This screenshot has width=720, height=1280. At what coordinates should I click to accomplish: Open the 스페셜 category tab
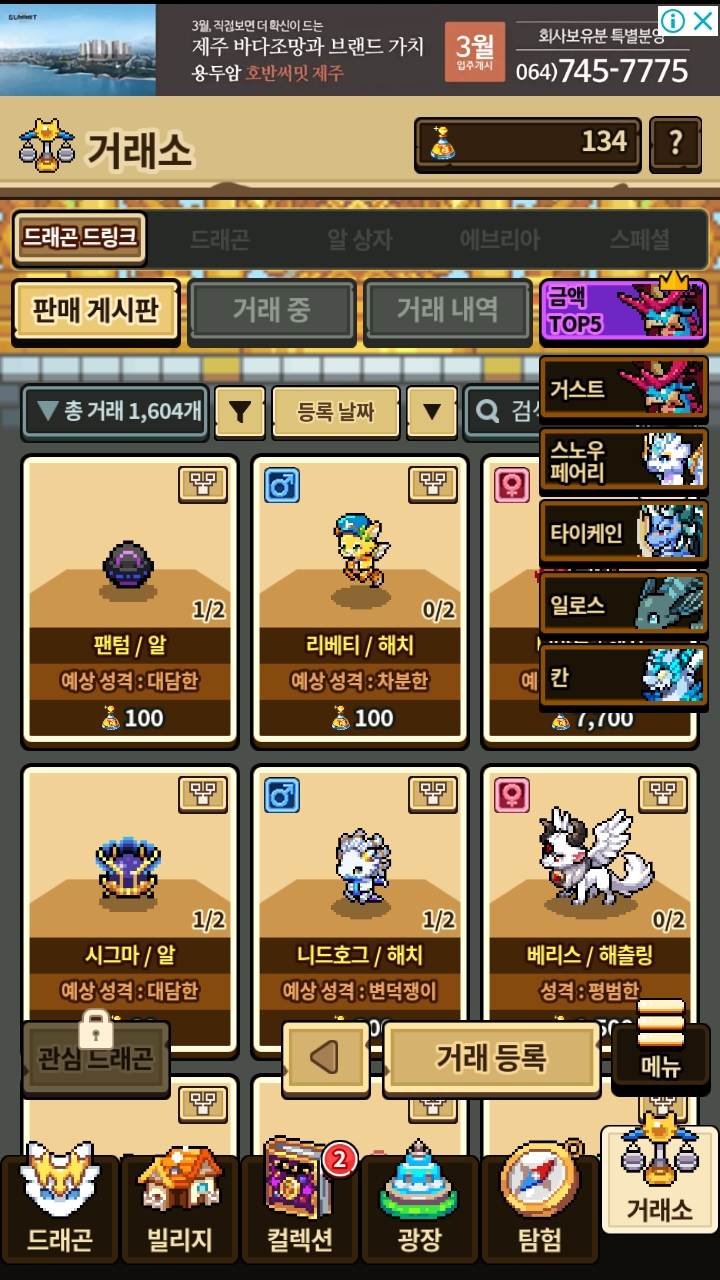pos(640,240)
